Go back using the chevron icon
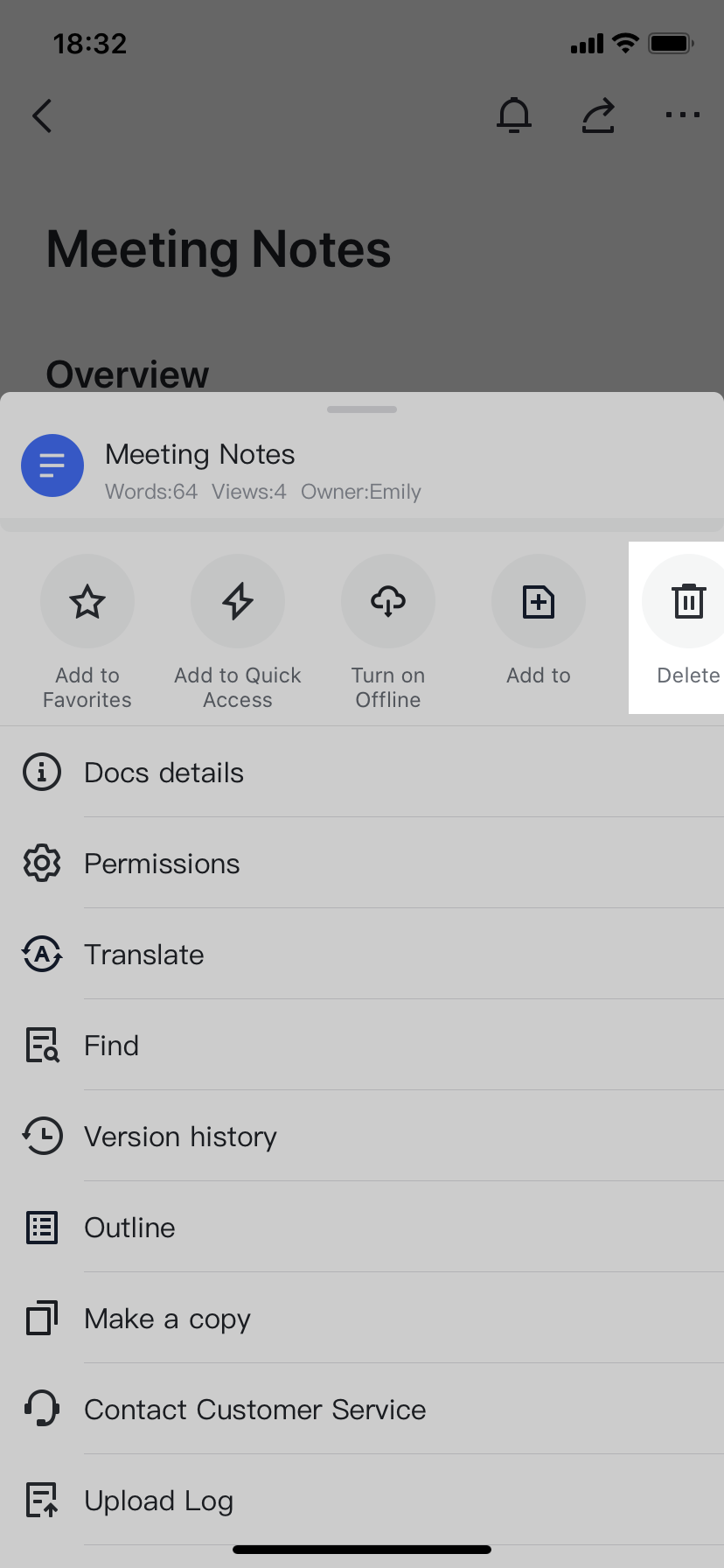Image resolution: width=724 pixels, height=1568 pixels. [x=42, y=115]
